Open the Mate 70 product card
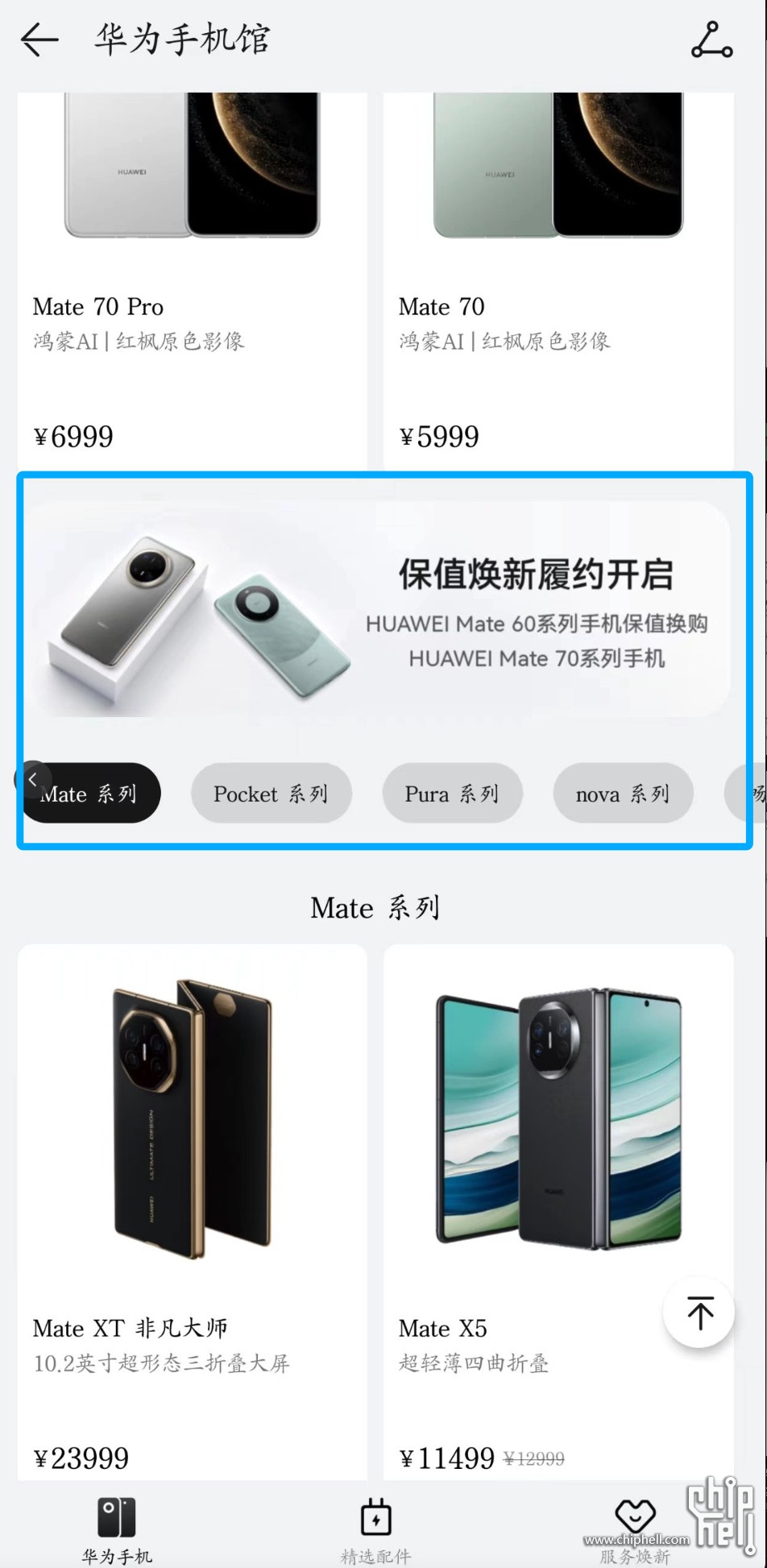The height and width of the screenshot is (1568, 767). (558, 280)
